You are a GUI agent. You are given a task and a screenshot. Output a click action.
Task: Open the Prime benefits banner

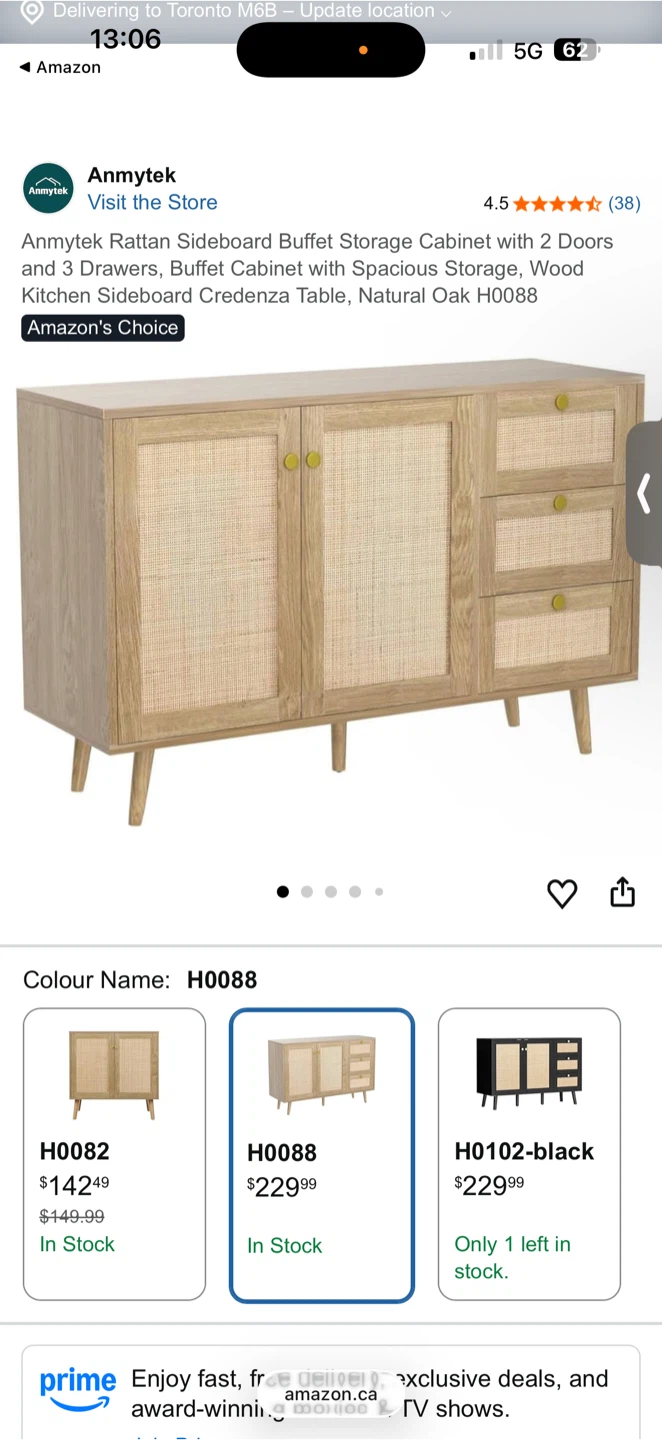330,1393
